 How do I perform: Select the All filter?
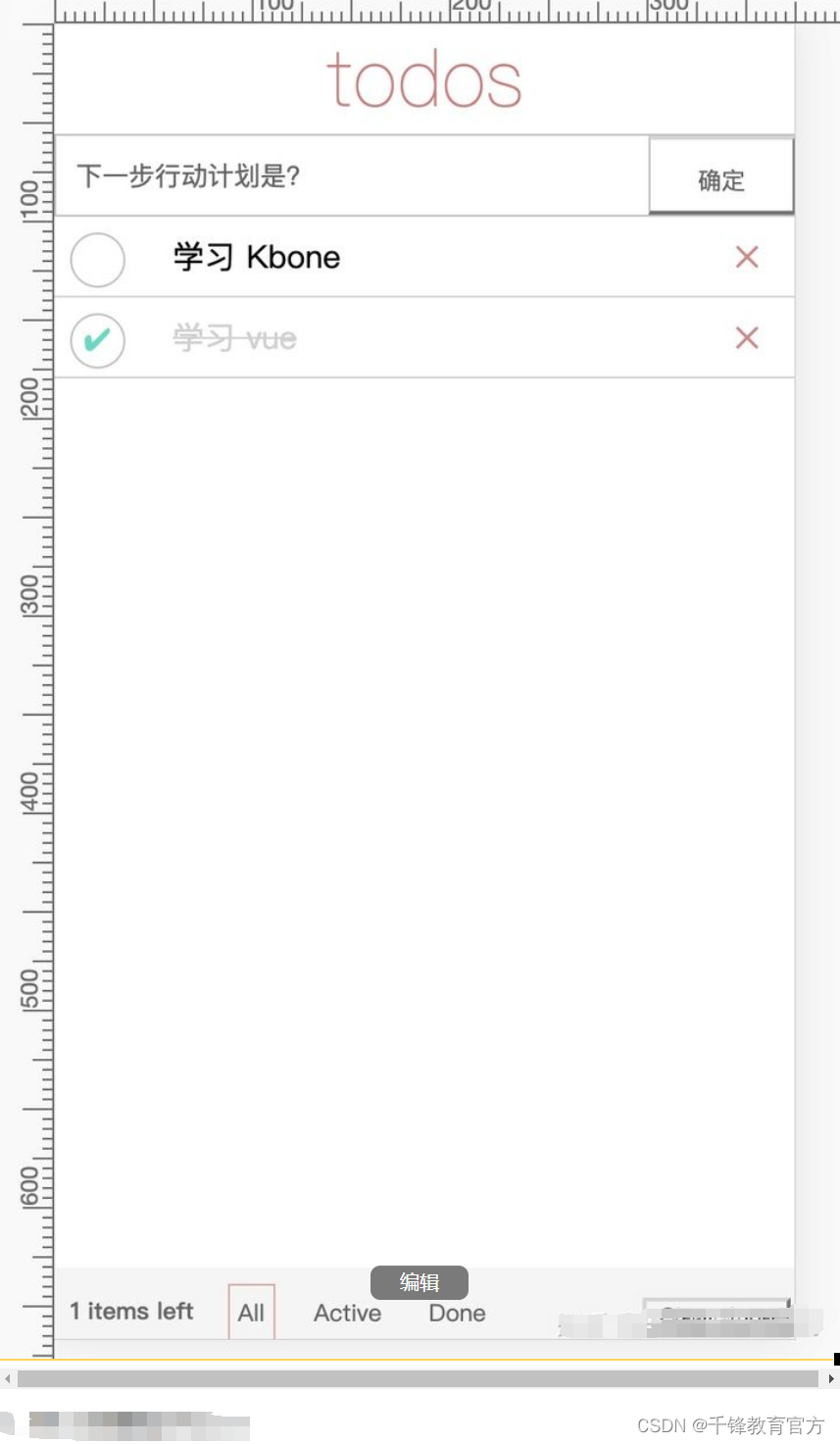click(251, 1313)
